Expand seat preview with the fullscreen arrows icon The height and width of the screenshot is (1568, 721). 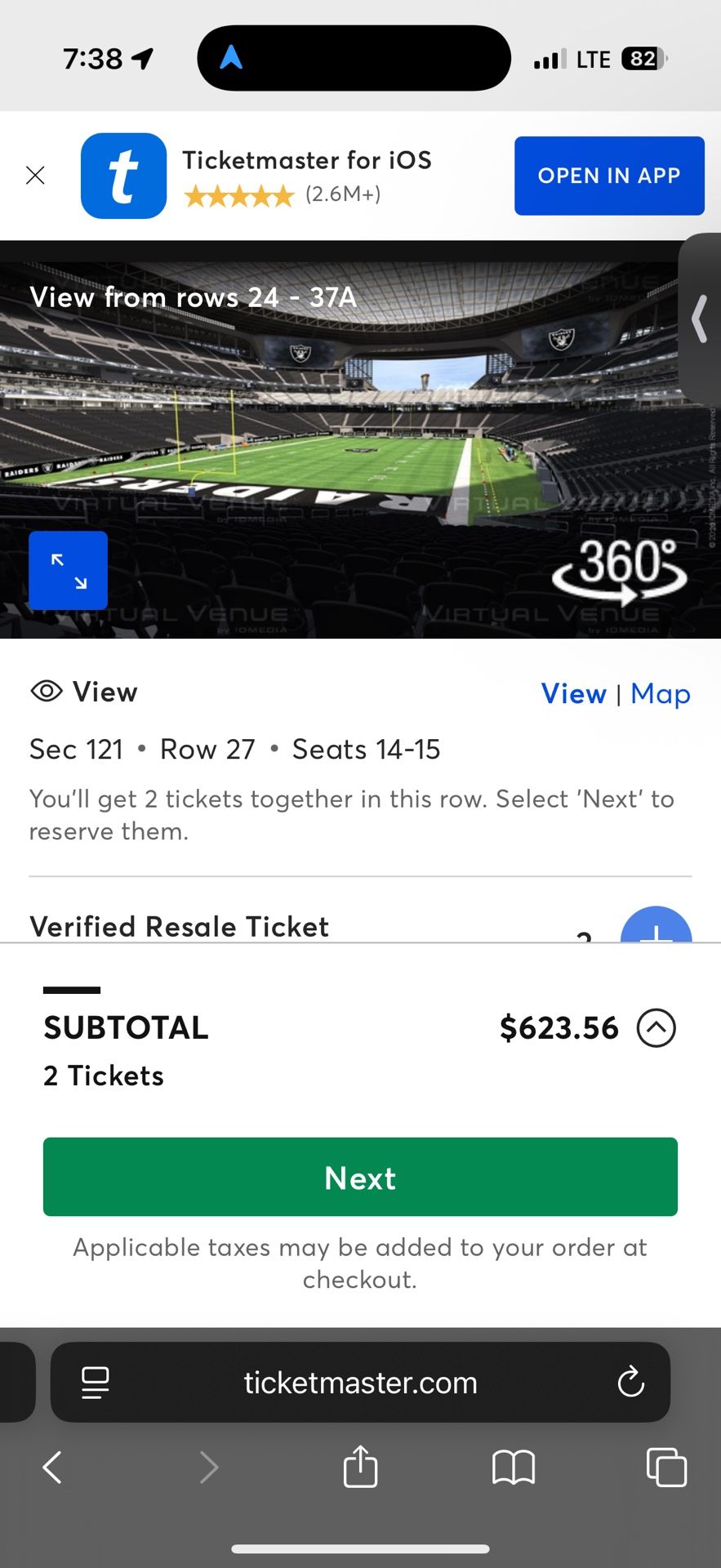tap(68, 570)
